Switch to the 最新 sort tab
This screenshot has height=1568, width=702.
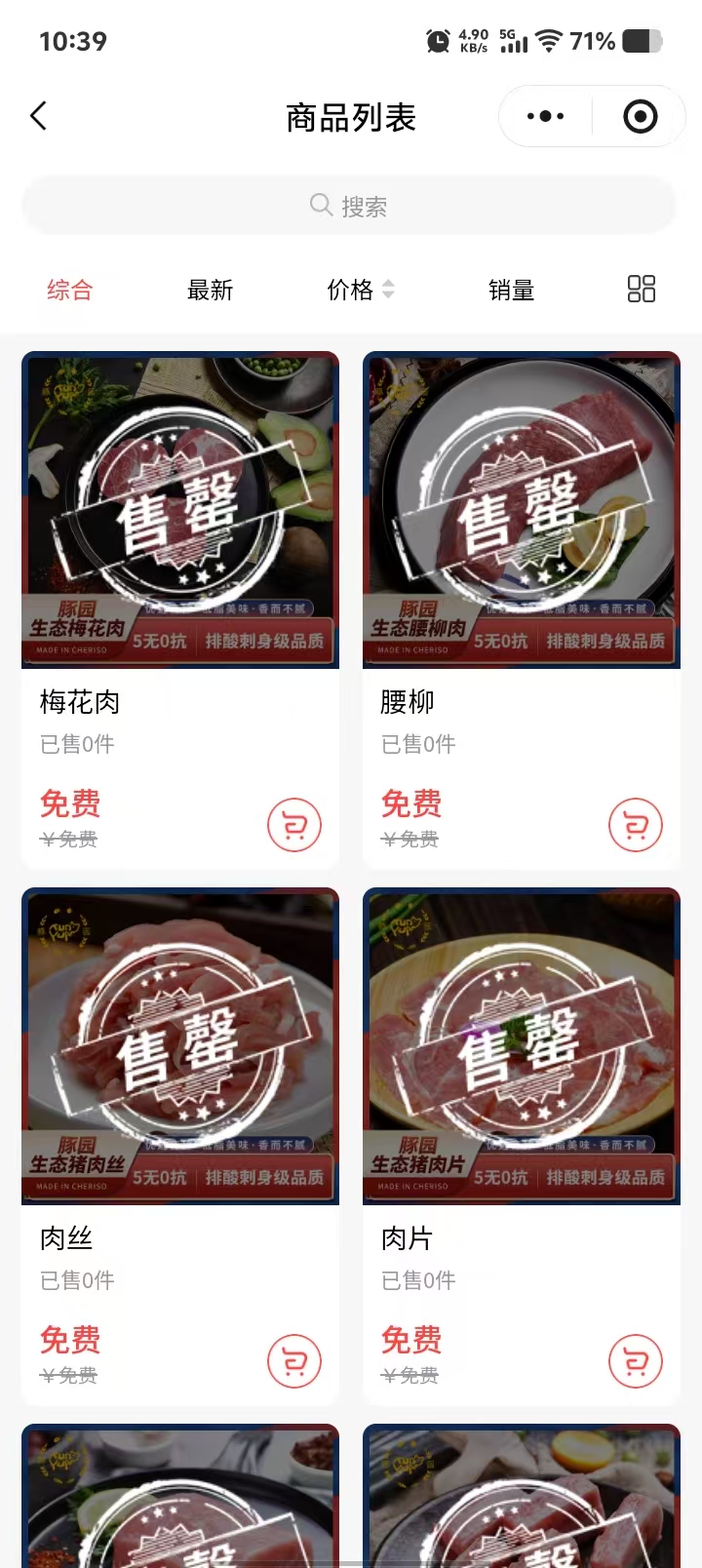pyautogui.click(x=210, y=290)
